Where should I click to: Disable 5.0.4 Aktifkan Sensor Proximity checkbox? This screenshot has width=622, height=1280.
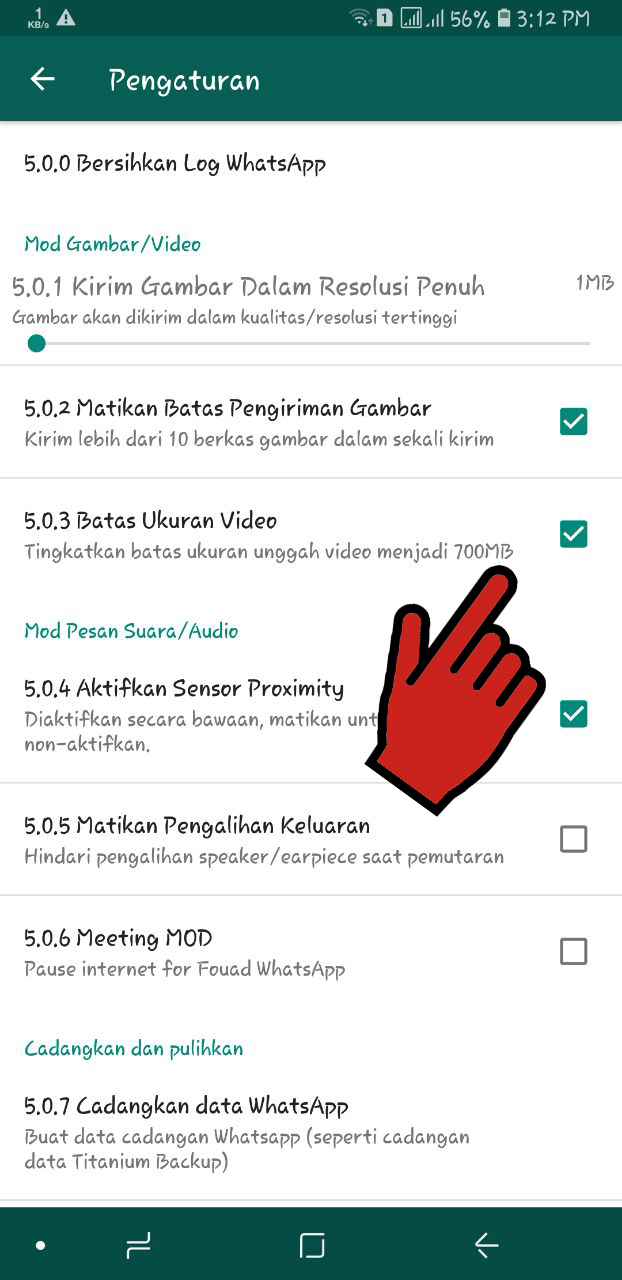tap(573, 714)
